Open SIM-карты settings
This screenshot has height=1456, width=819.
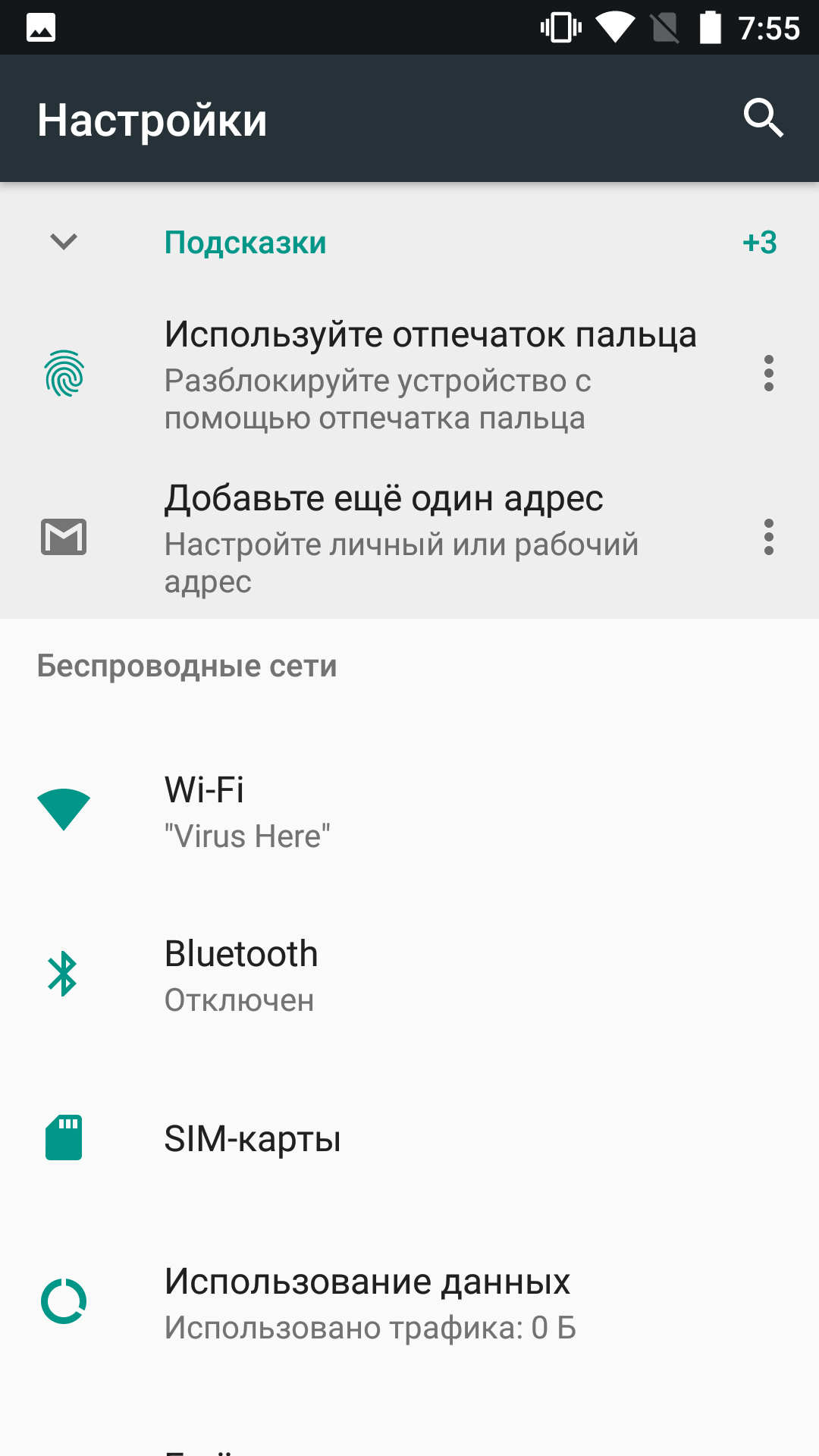409,1138
